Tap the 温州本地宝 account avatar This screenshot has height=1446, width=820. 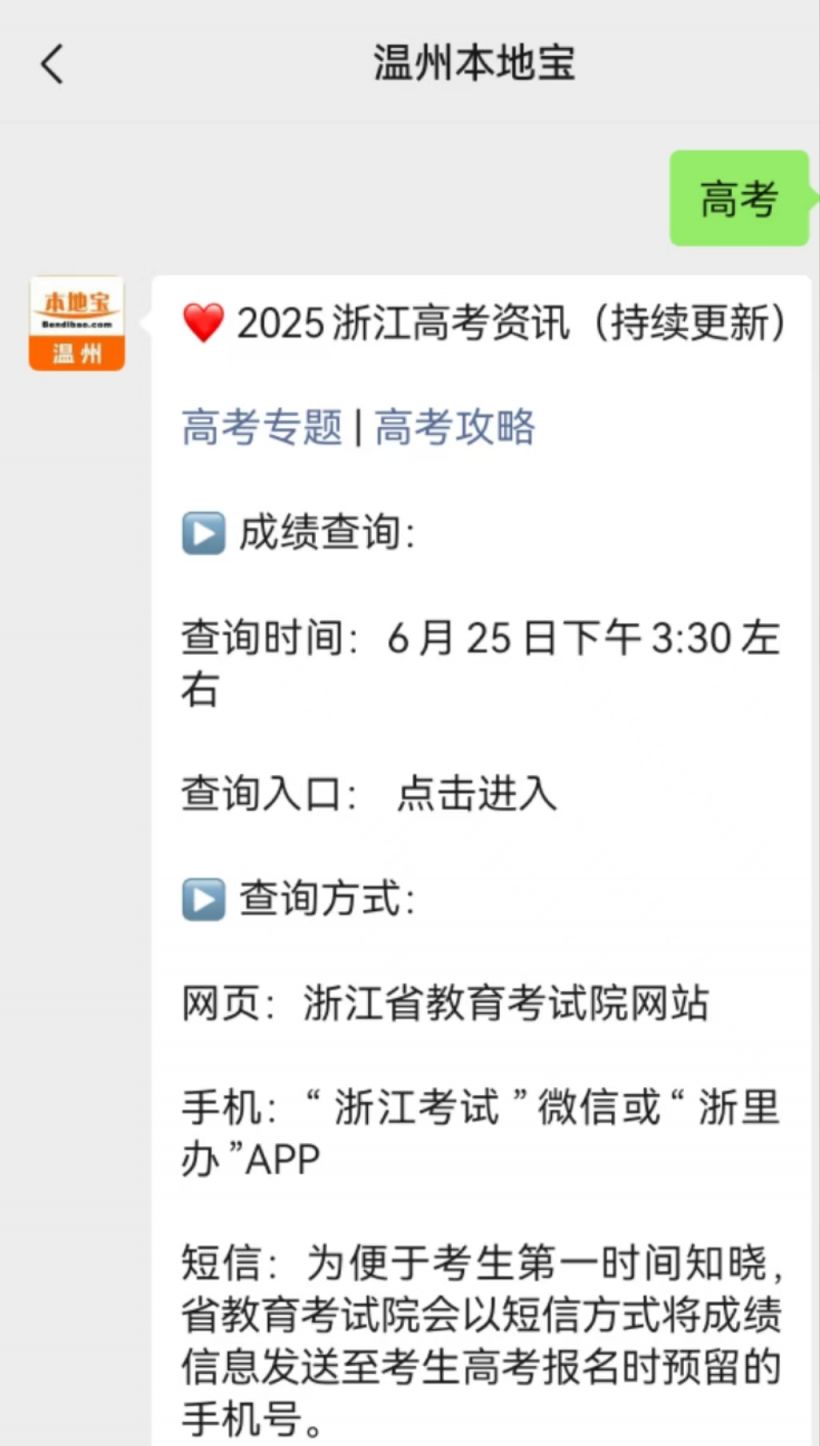(x=77, y=324)
